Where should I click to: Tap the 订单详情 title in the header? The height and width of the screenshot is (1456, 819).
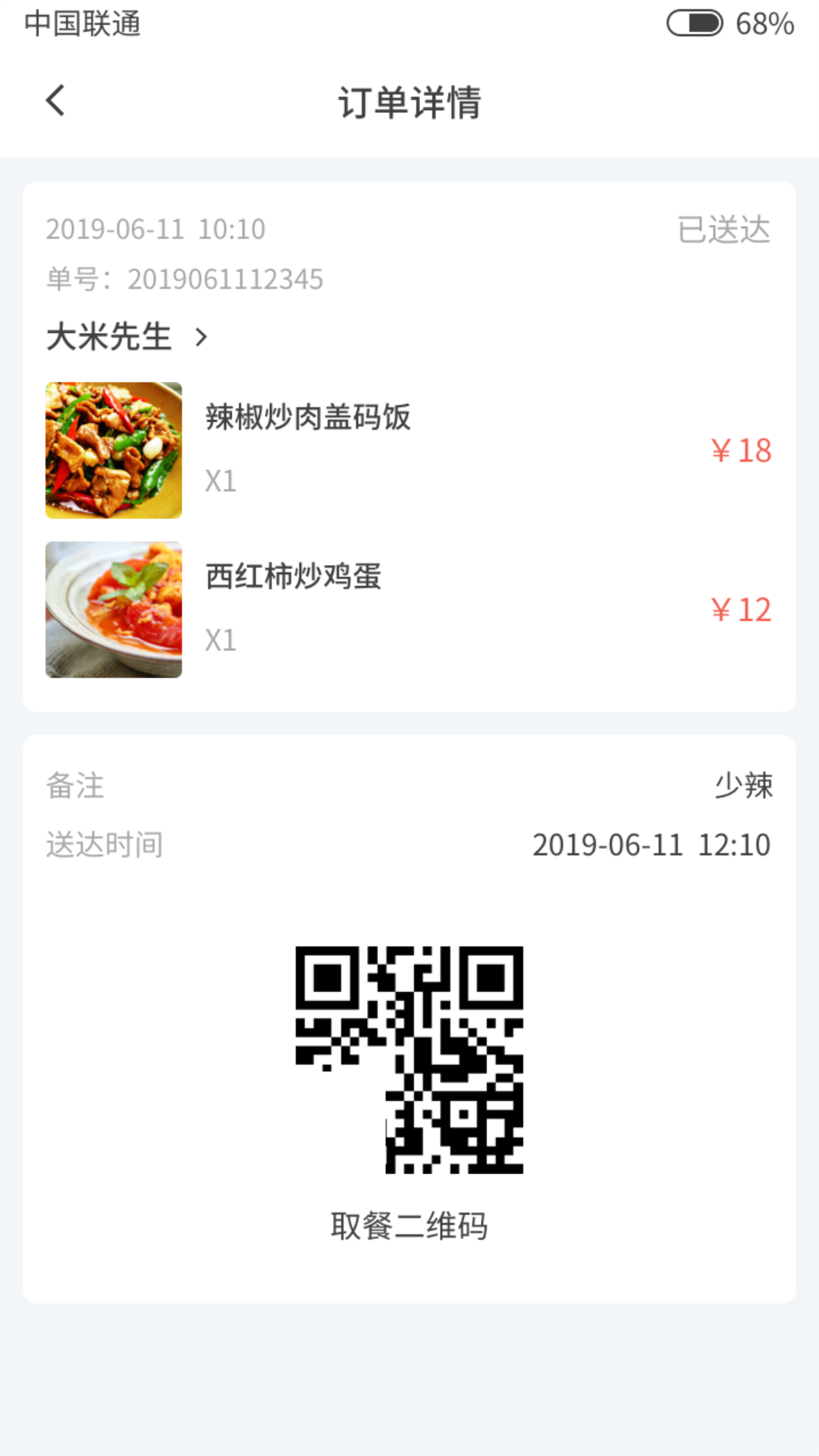coord(409,102)
